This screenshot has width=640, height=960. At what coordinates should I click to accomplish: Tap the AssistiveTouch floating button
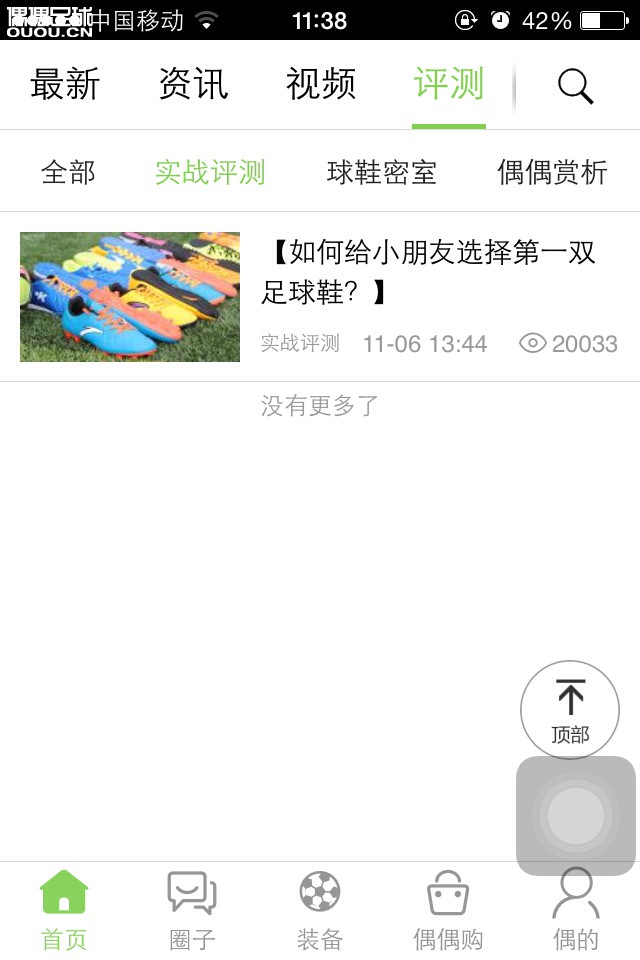tap(576, 816)
